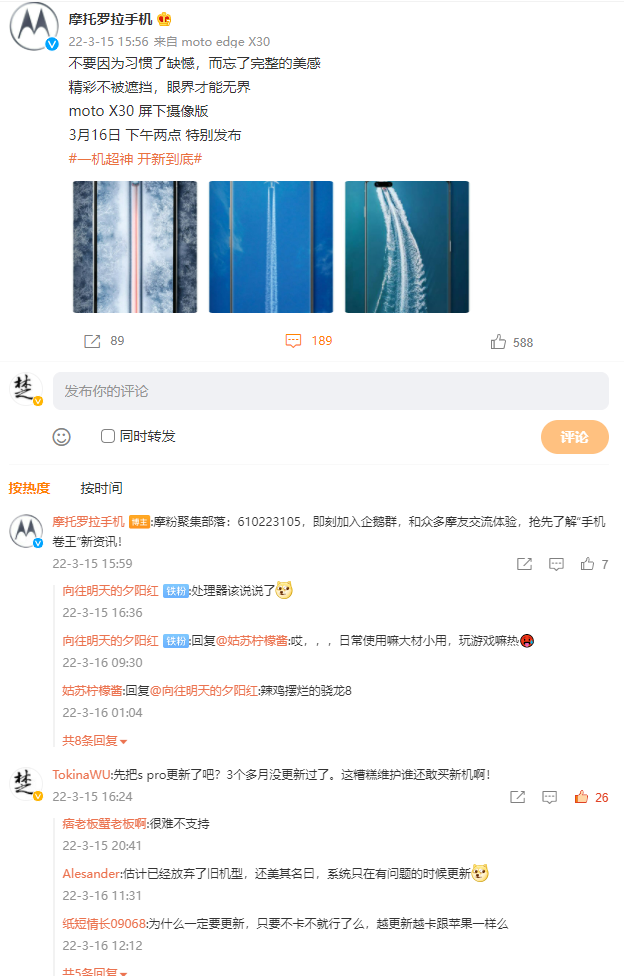Expand 共8条回复 replies

(95, 741)
